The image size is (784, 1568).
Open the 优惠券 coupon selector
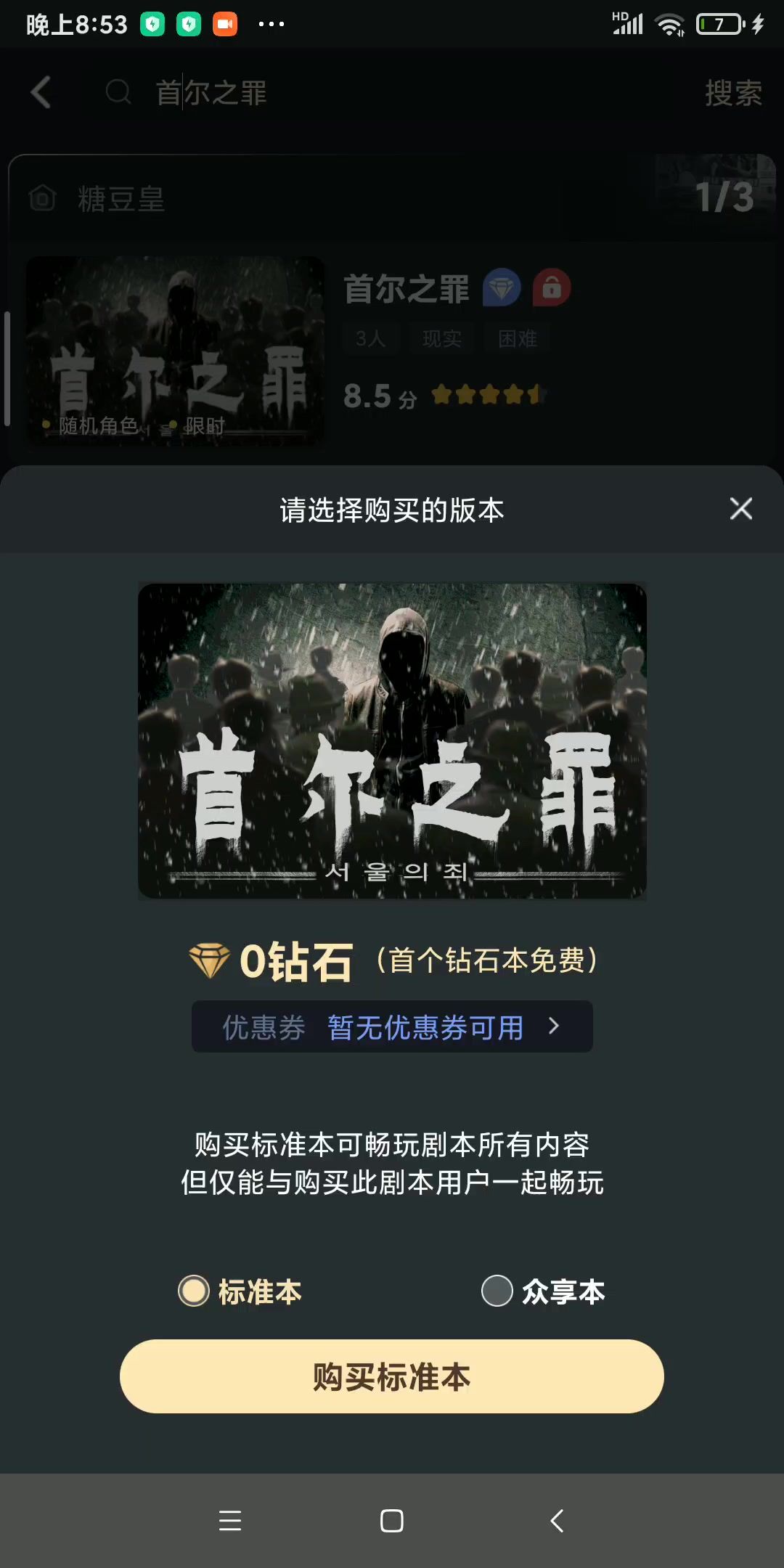pos(392,1026)
